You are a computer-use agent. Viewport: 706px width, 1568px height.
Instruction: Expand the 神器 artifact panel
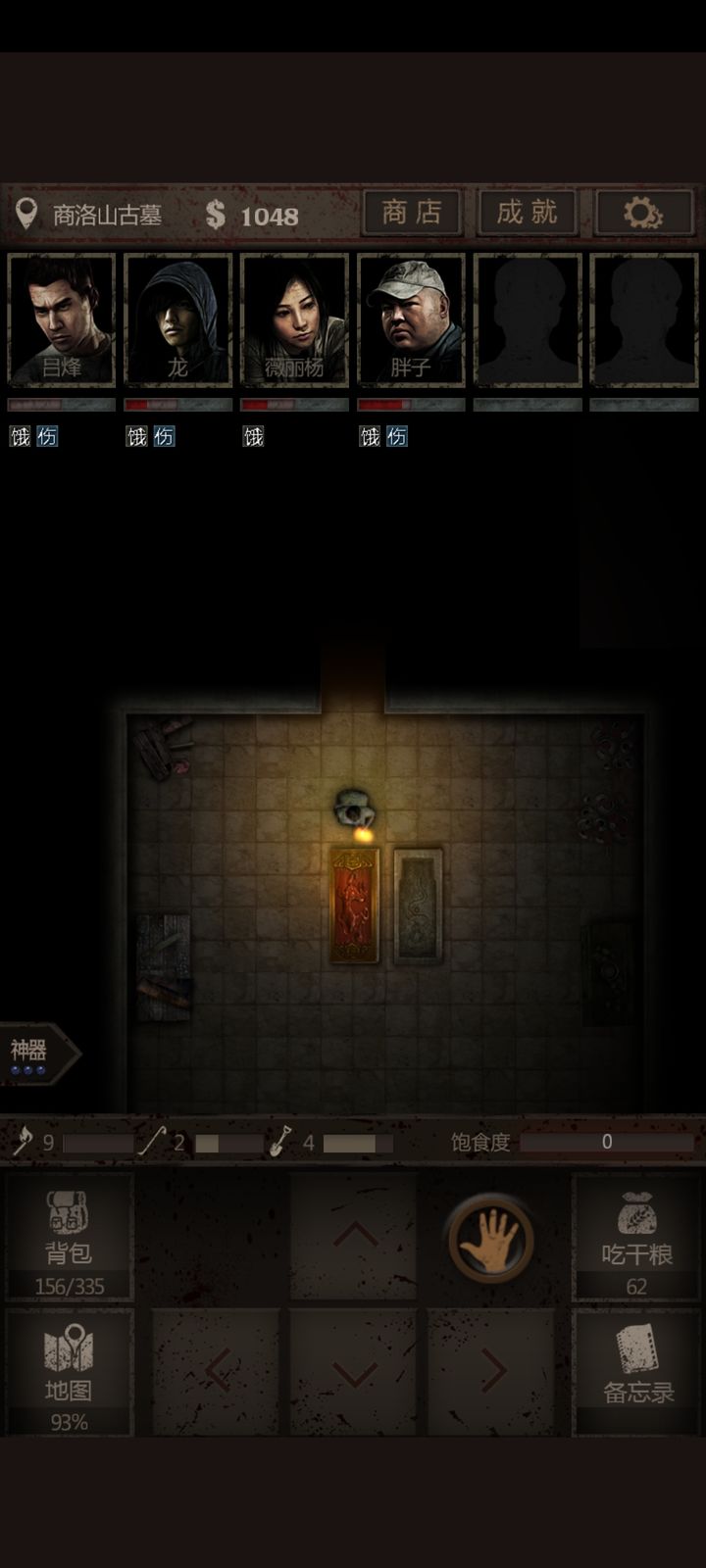37,1053
